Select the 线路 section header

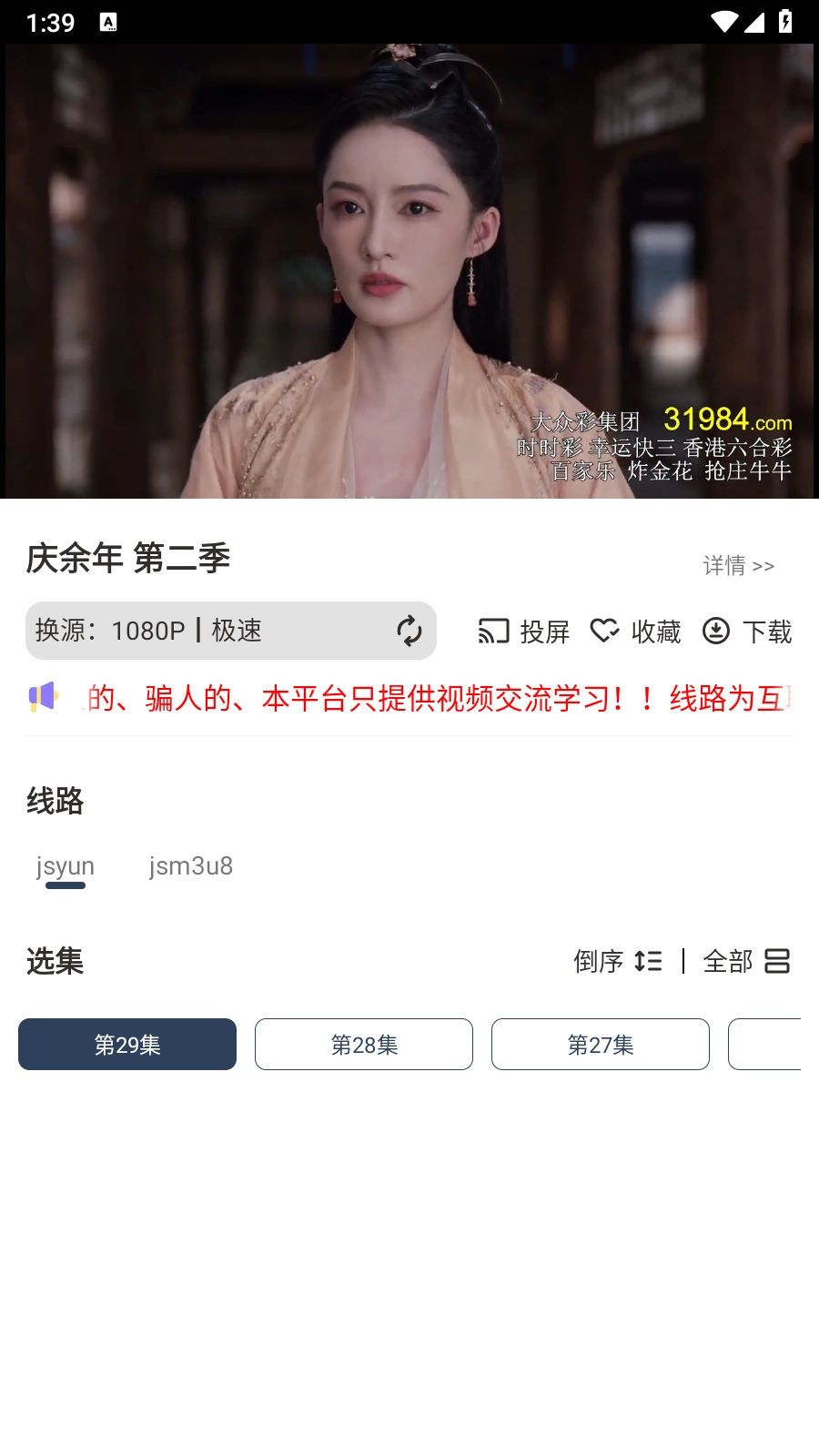[x=55, y=802]
